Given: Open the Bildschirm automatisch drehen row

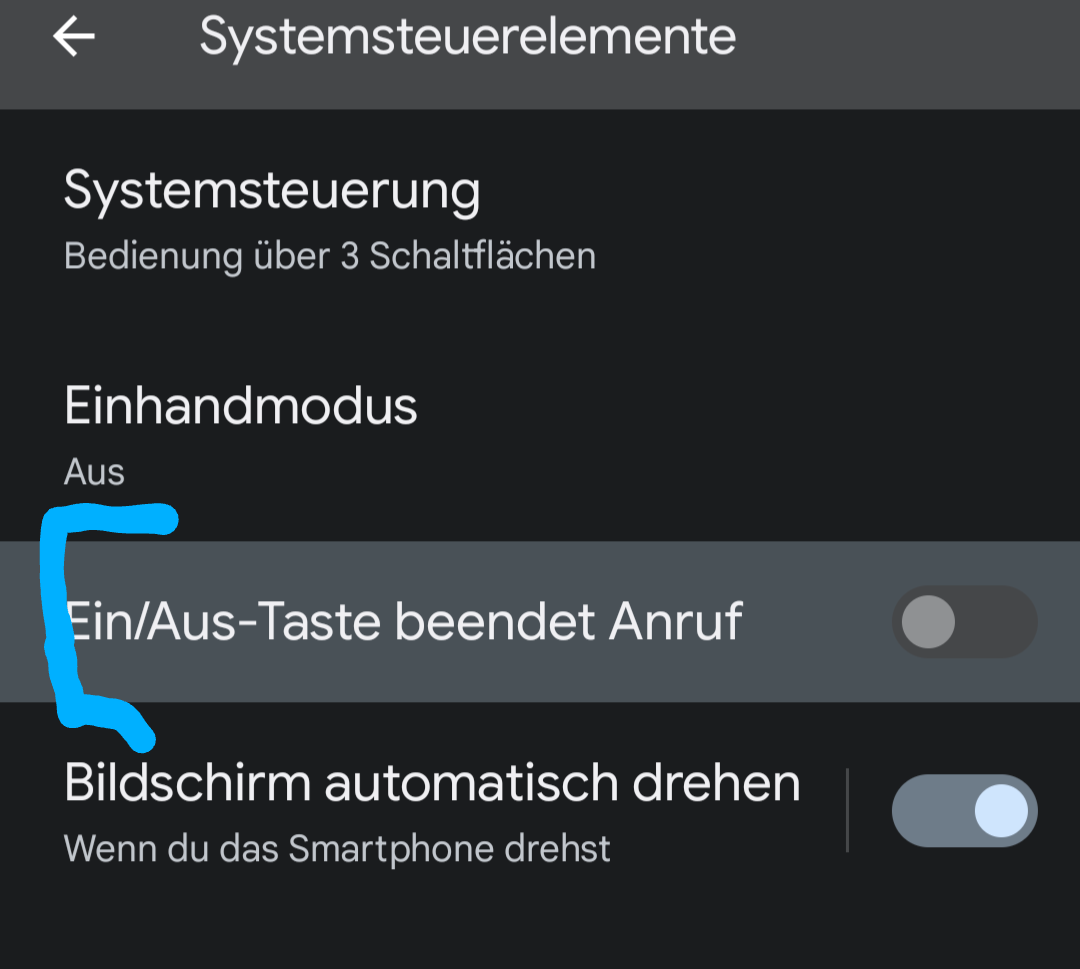Looking at the screenshot, I should (432, 810).
